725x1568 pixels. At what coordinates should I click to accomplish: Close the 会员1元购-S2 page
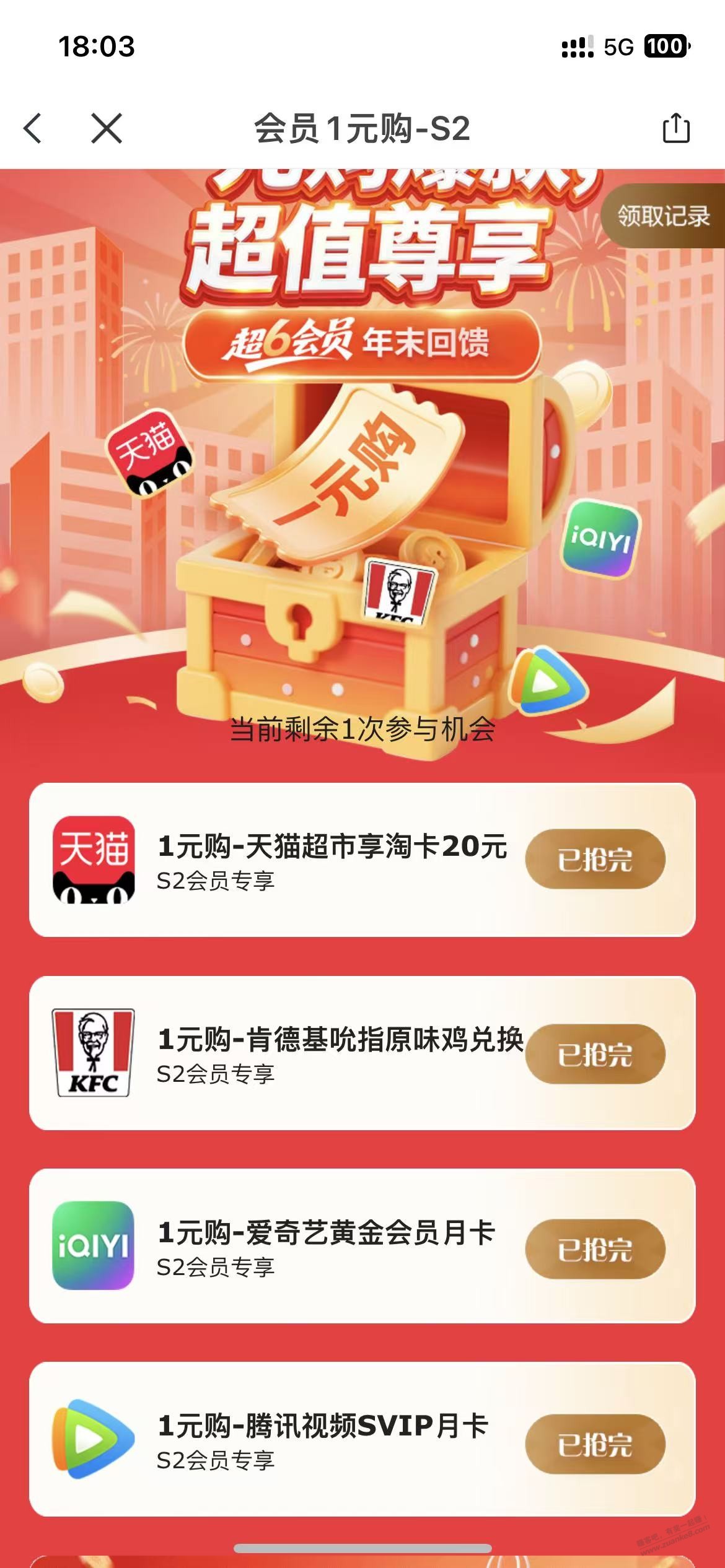tap(107, 129)
